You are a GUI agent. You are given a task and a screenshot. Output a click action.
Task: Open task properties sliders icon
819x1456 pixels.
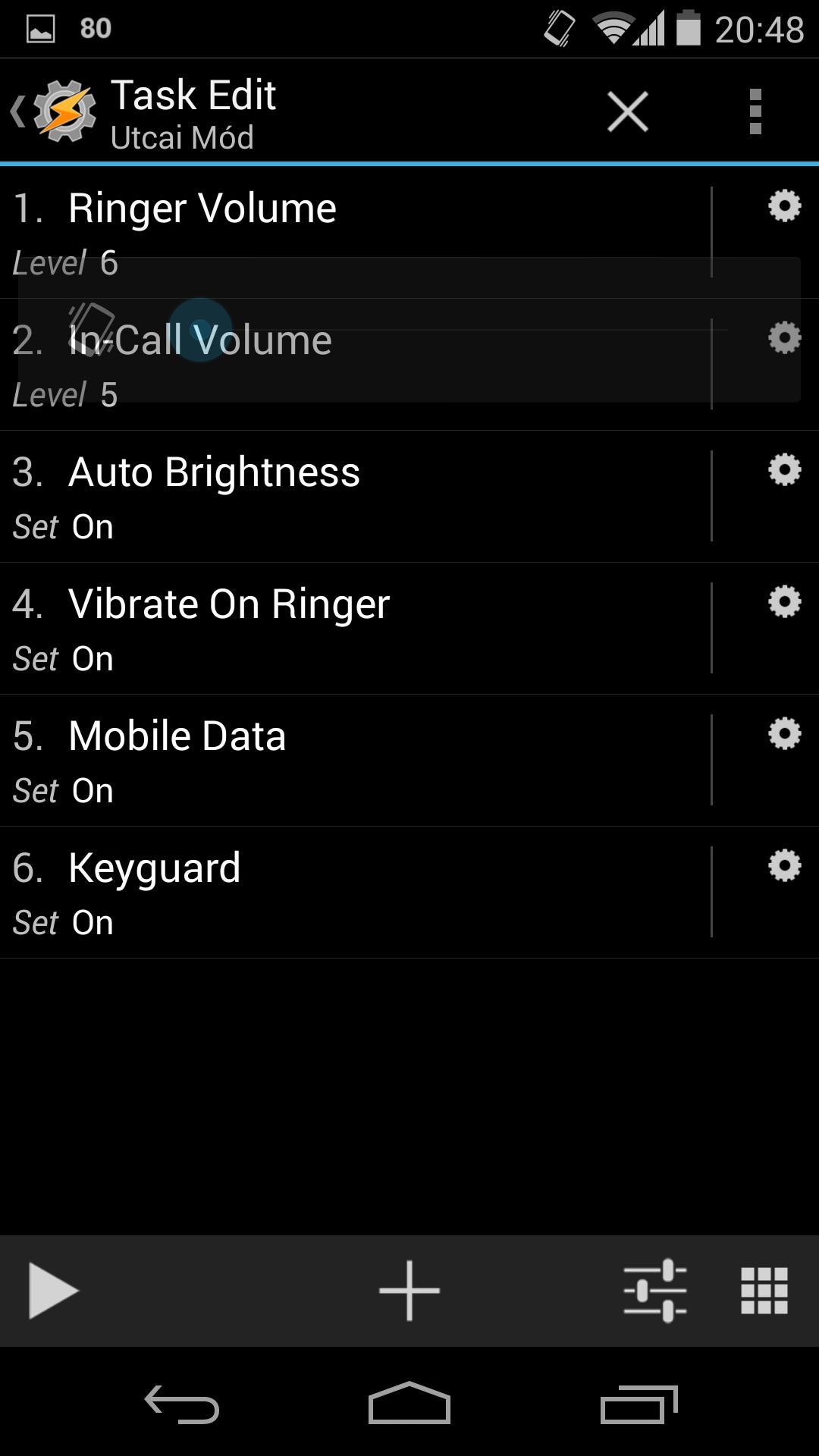[x=655, y=1291]
